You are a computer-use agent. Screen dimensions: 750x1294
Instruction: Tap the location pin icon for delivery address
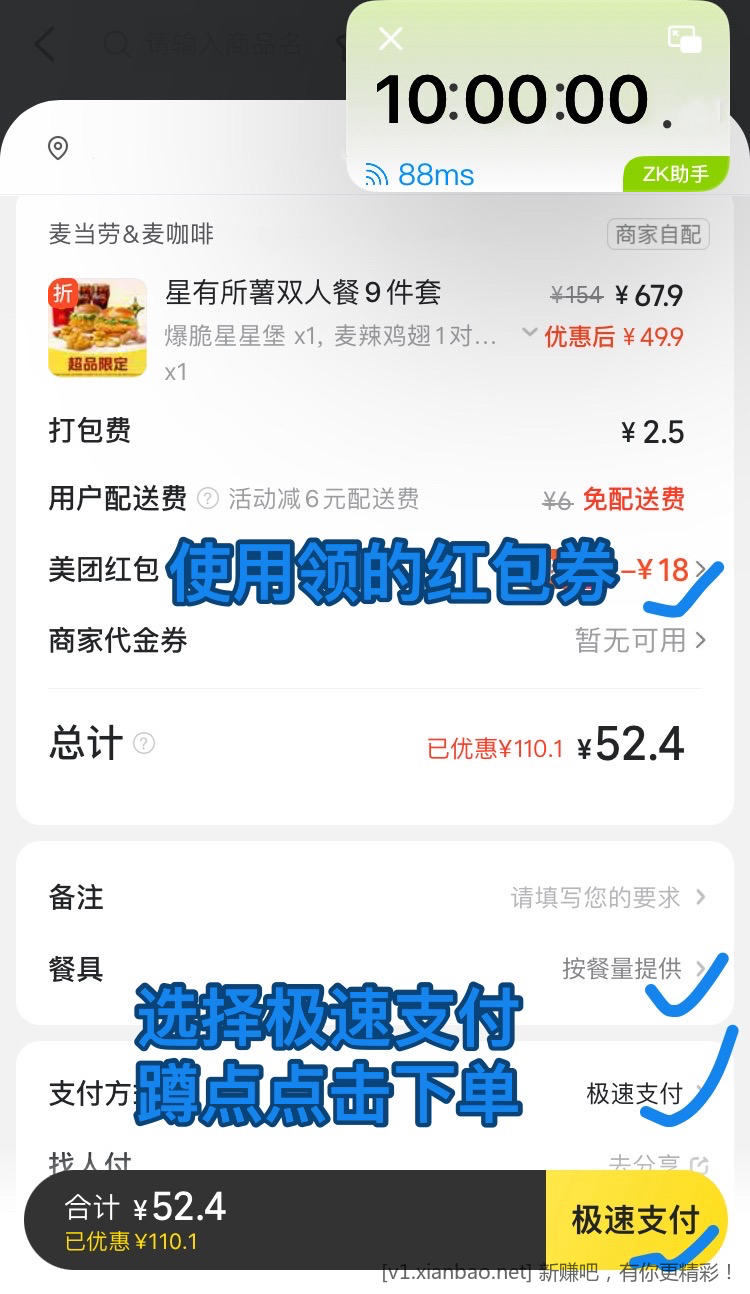tap(57, 148)
